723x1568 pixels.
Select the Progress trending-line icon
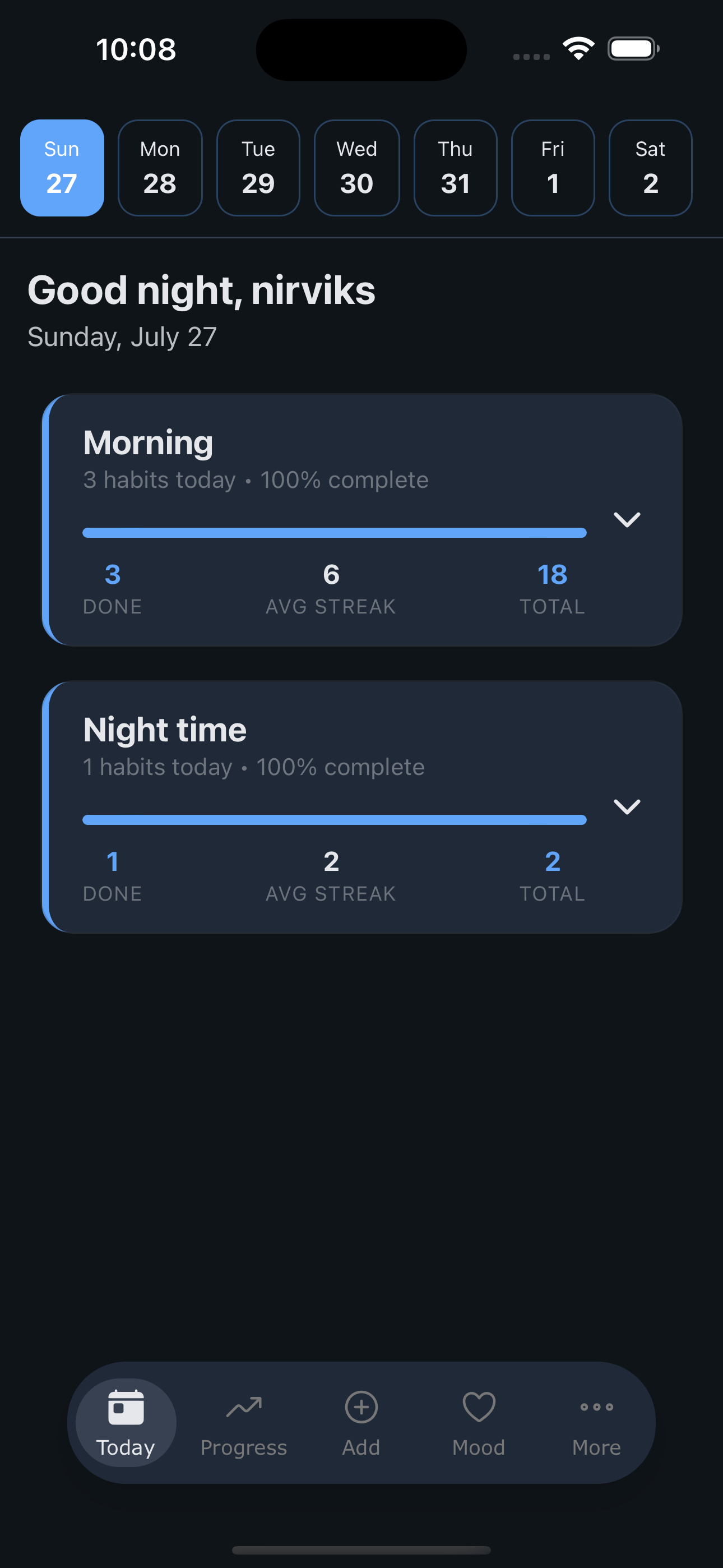tap(243, 1408)
